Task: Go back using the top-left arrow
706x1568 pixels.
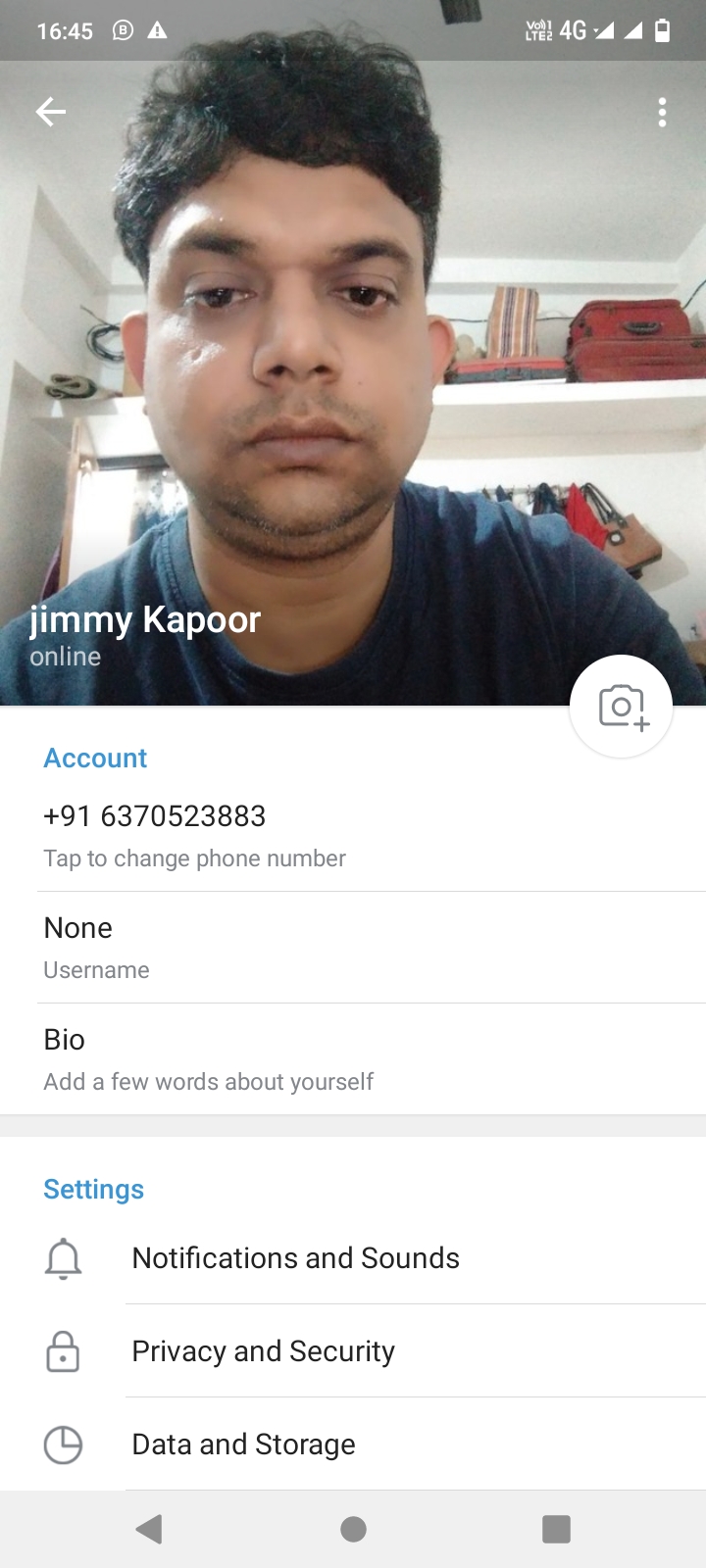Action: pos(51,112)
